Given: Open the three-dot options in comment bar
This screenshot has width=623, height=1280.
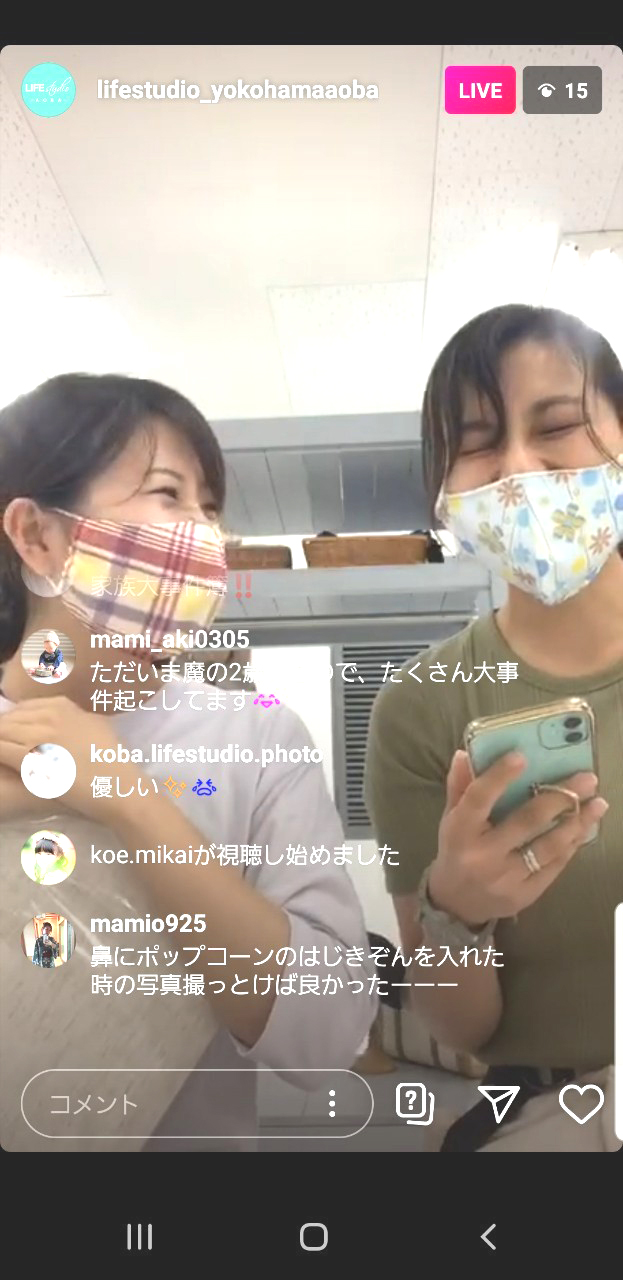Looking at the screenshot, I should [x=332, y=1104].
